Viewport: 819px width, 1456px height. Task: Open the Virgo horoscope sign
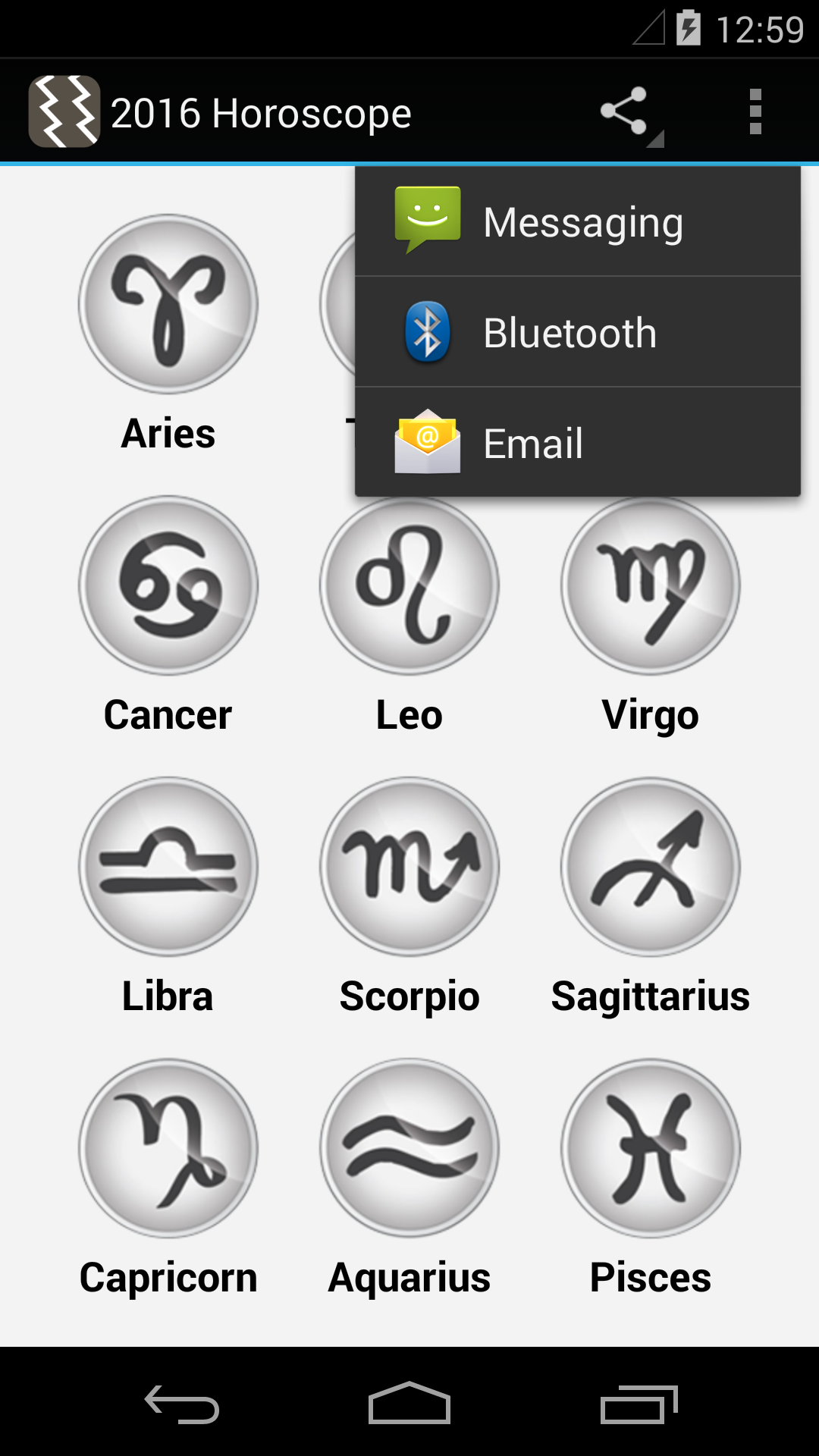coord(651,585)
